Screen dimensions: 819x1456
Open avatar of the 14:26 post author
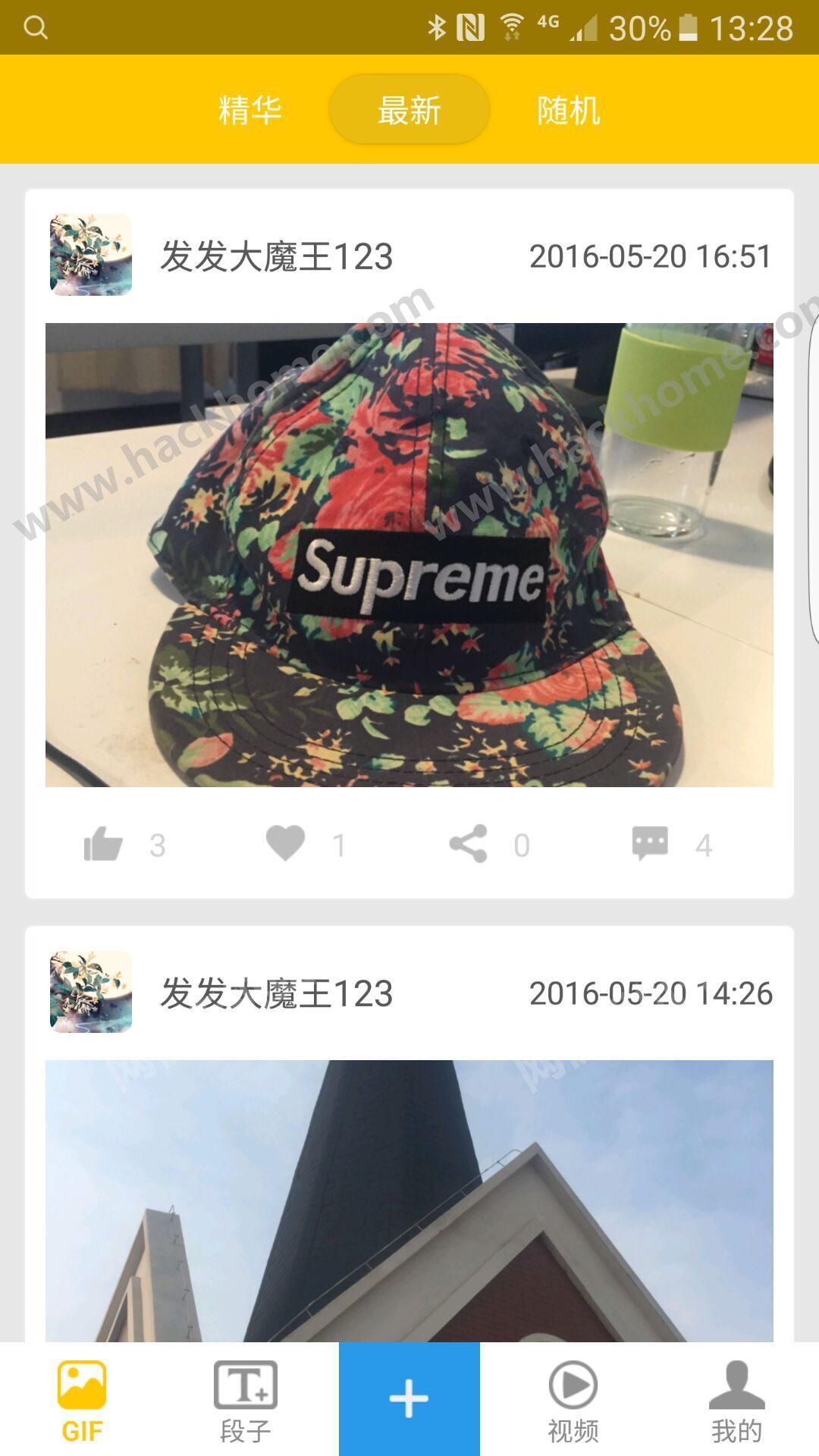91,992
